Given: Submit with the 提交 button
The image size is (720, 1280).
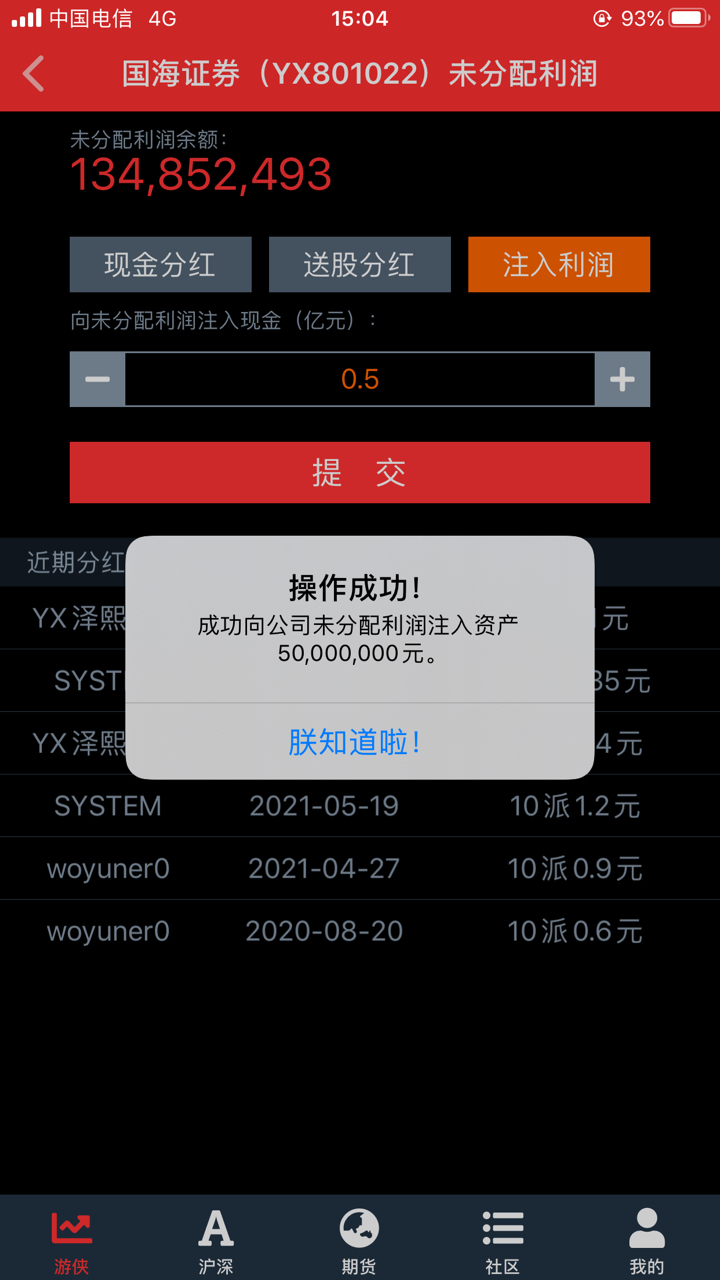Looking at the screenshot, I should click(359, 472).
